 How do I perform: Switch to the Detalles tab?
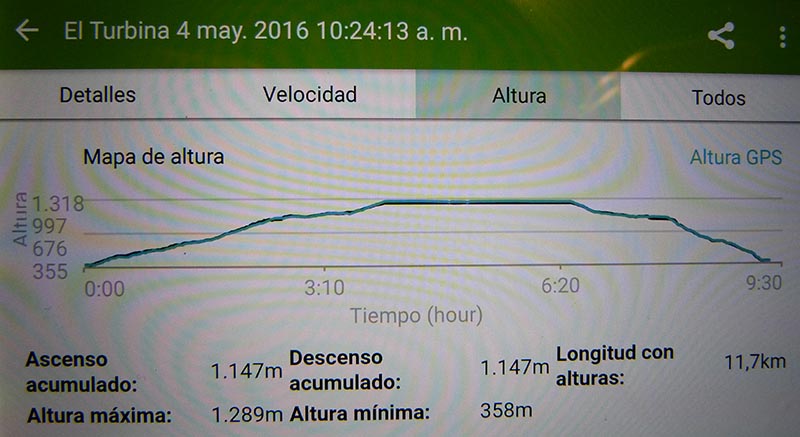pyautogui.click(x=97, y=96)
